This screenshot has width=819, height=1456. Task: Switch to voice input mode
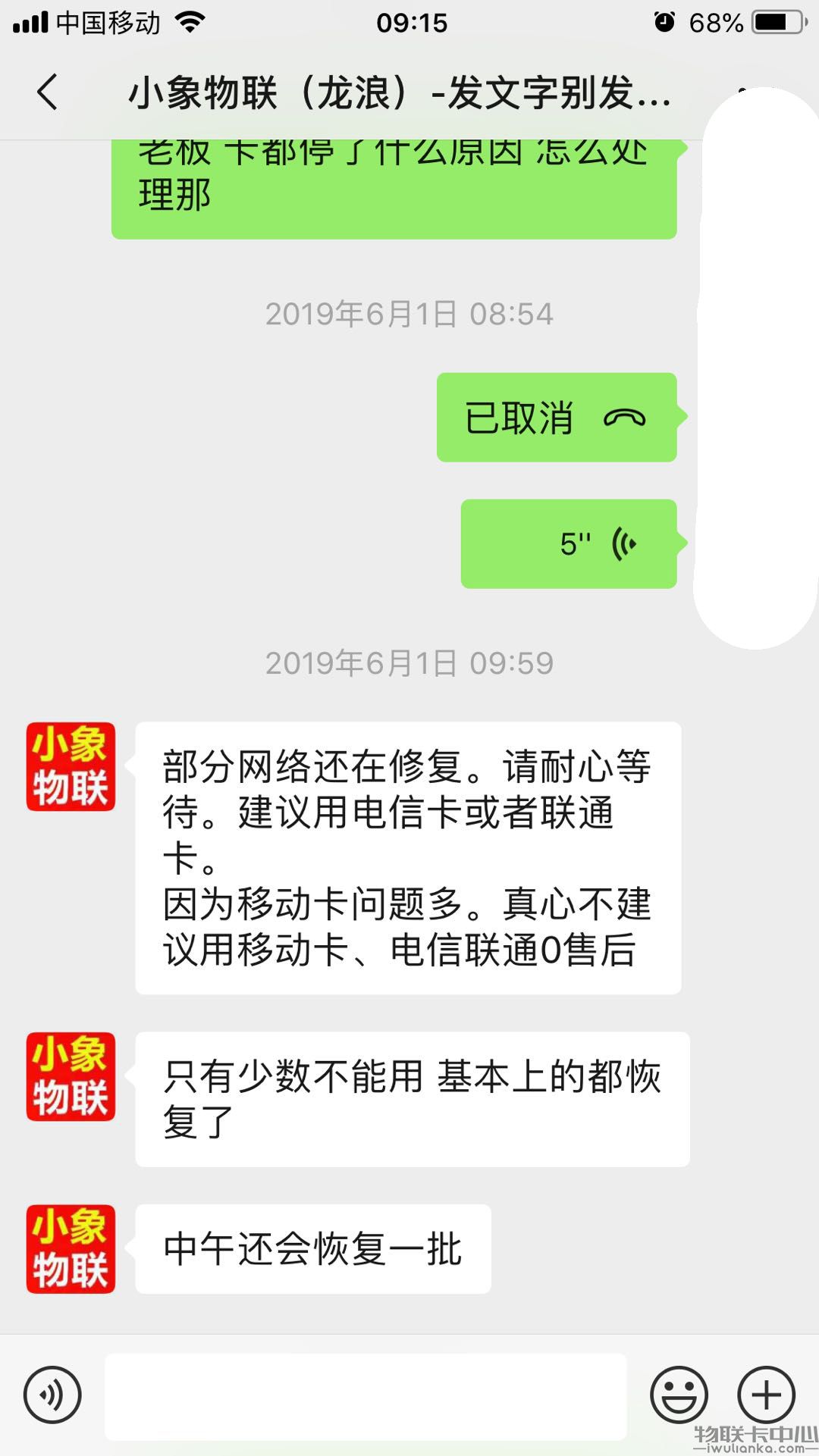click(x=52, y=1395)
